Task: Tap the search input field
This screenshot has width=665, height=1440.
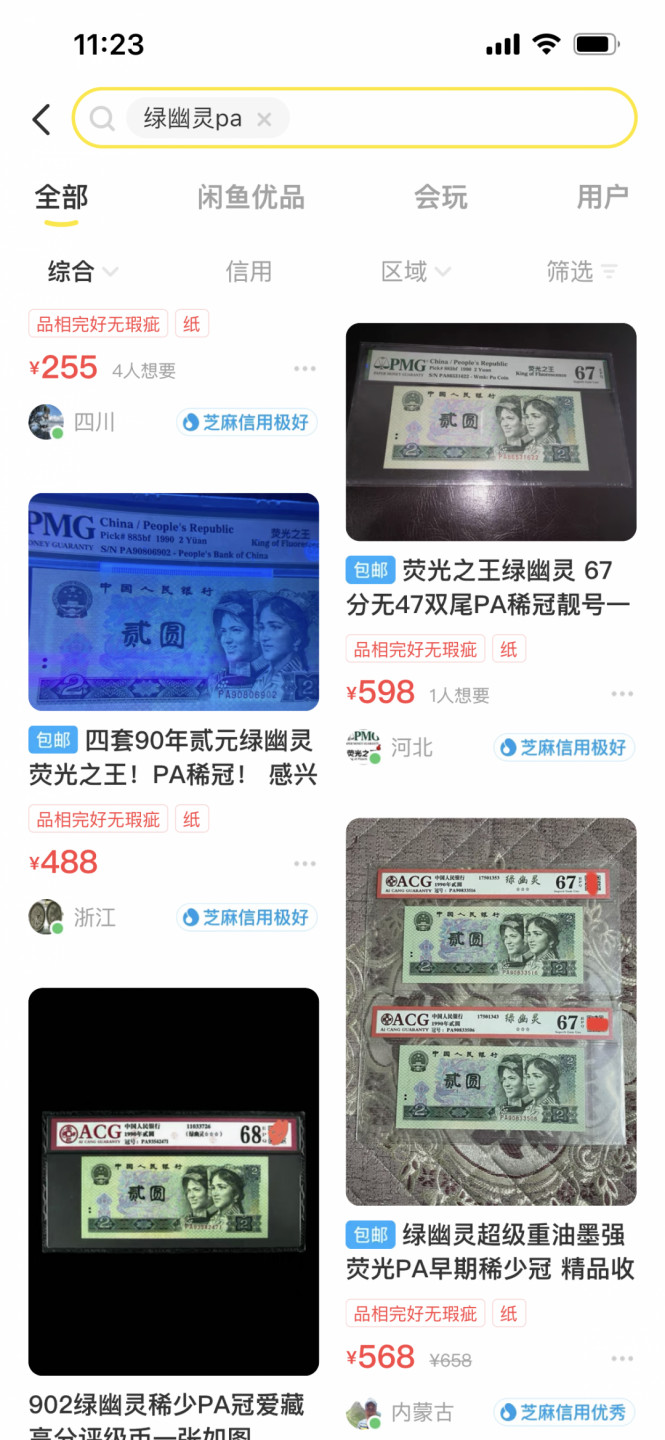Action: [450, 119]
